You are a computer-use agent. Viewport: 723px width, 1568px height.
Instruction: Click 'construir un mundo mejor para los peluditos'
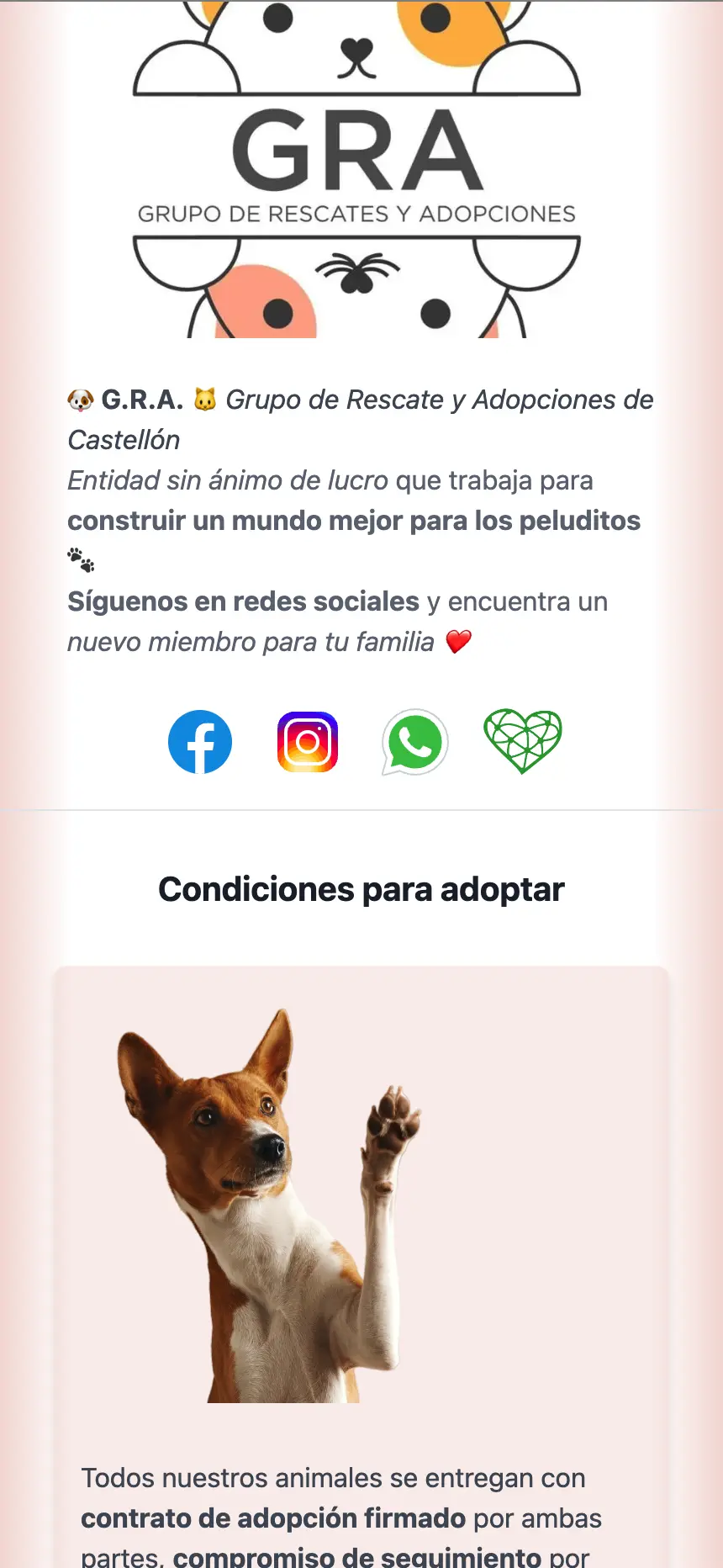[354, 520]
